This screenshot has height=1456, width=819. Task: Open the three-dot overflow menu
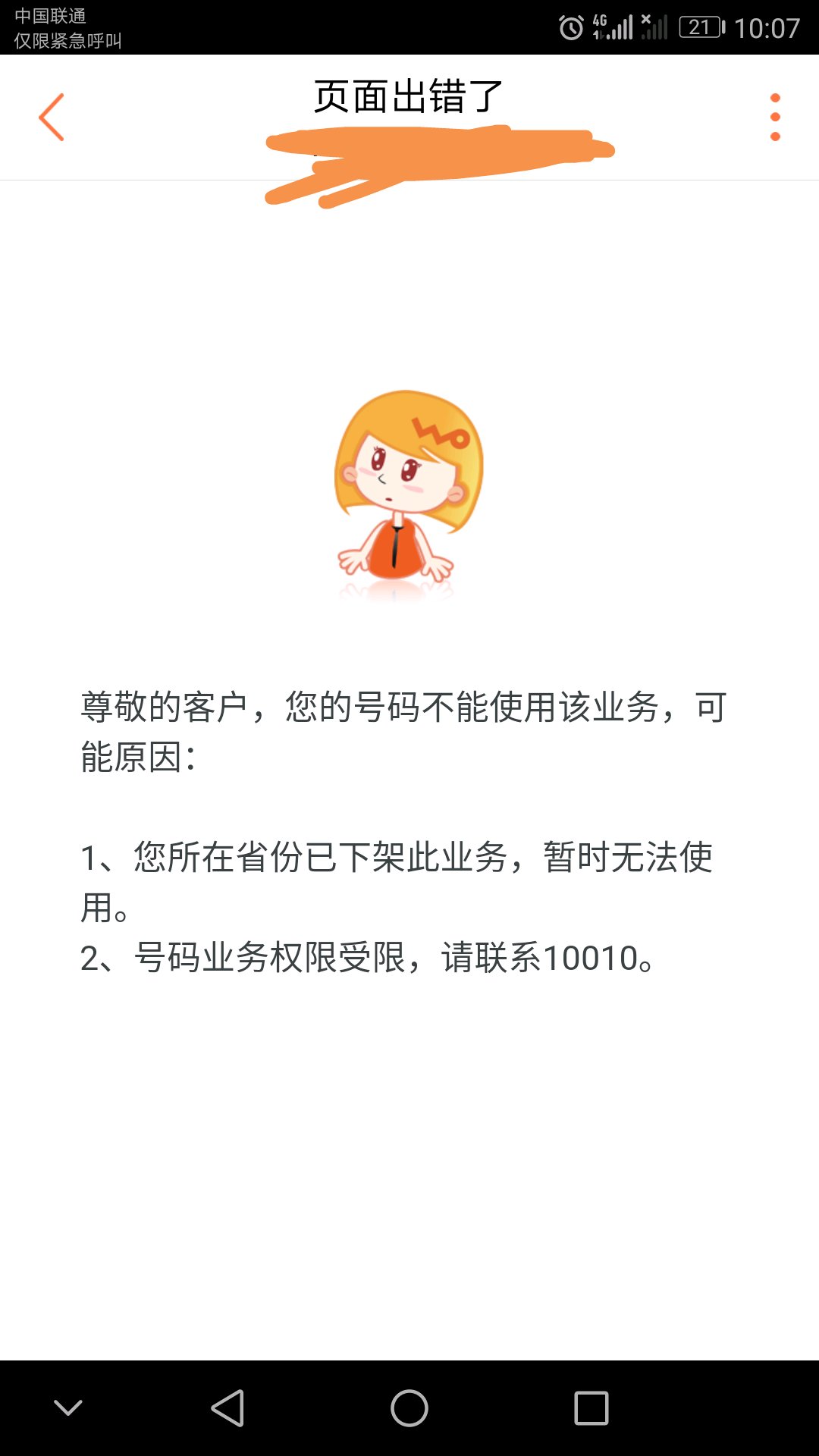click(775, 117)
